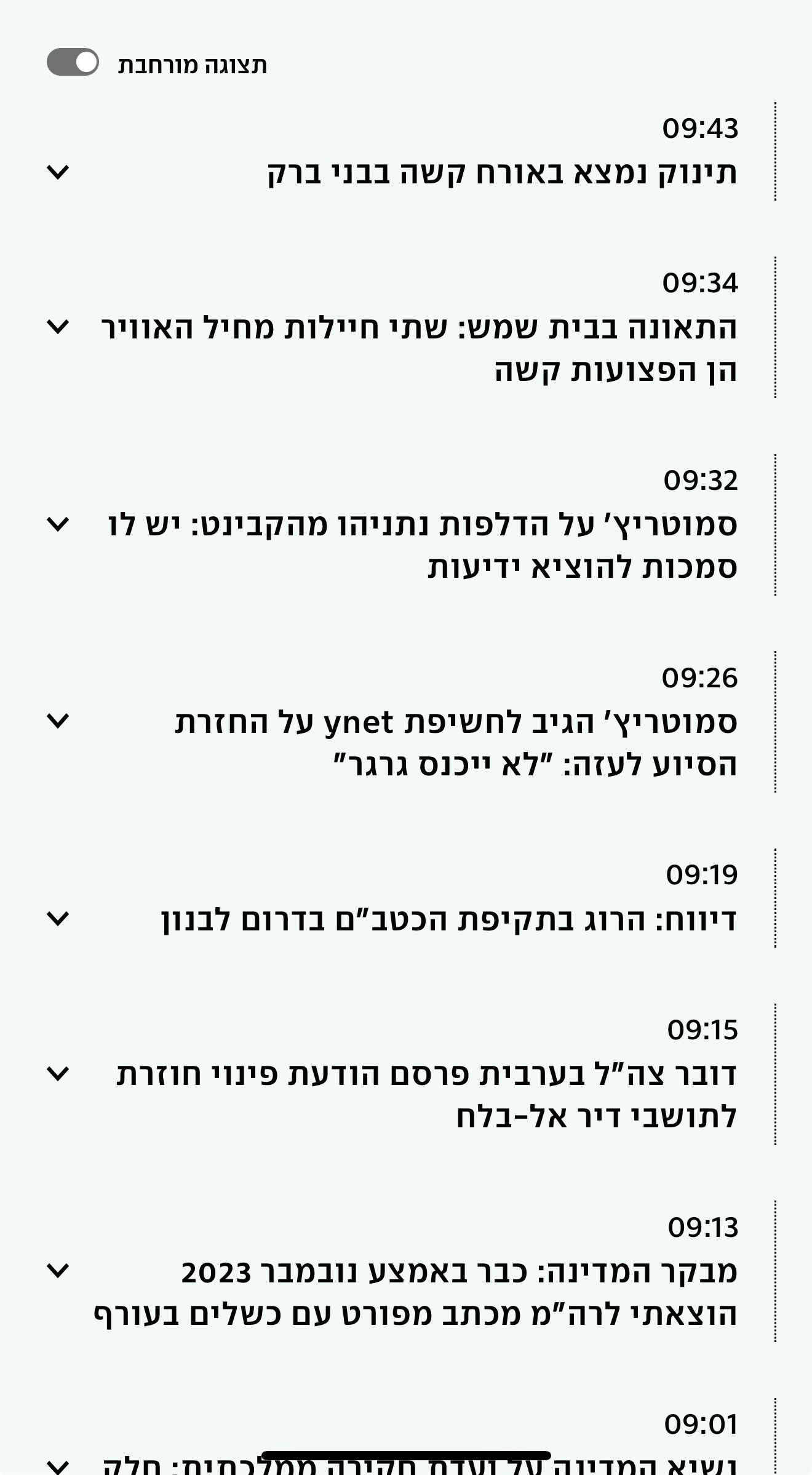Expand the 09:01 president inquiry committee item
812x1475 pixels.
click(x=58, y=1466)
